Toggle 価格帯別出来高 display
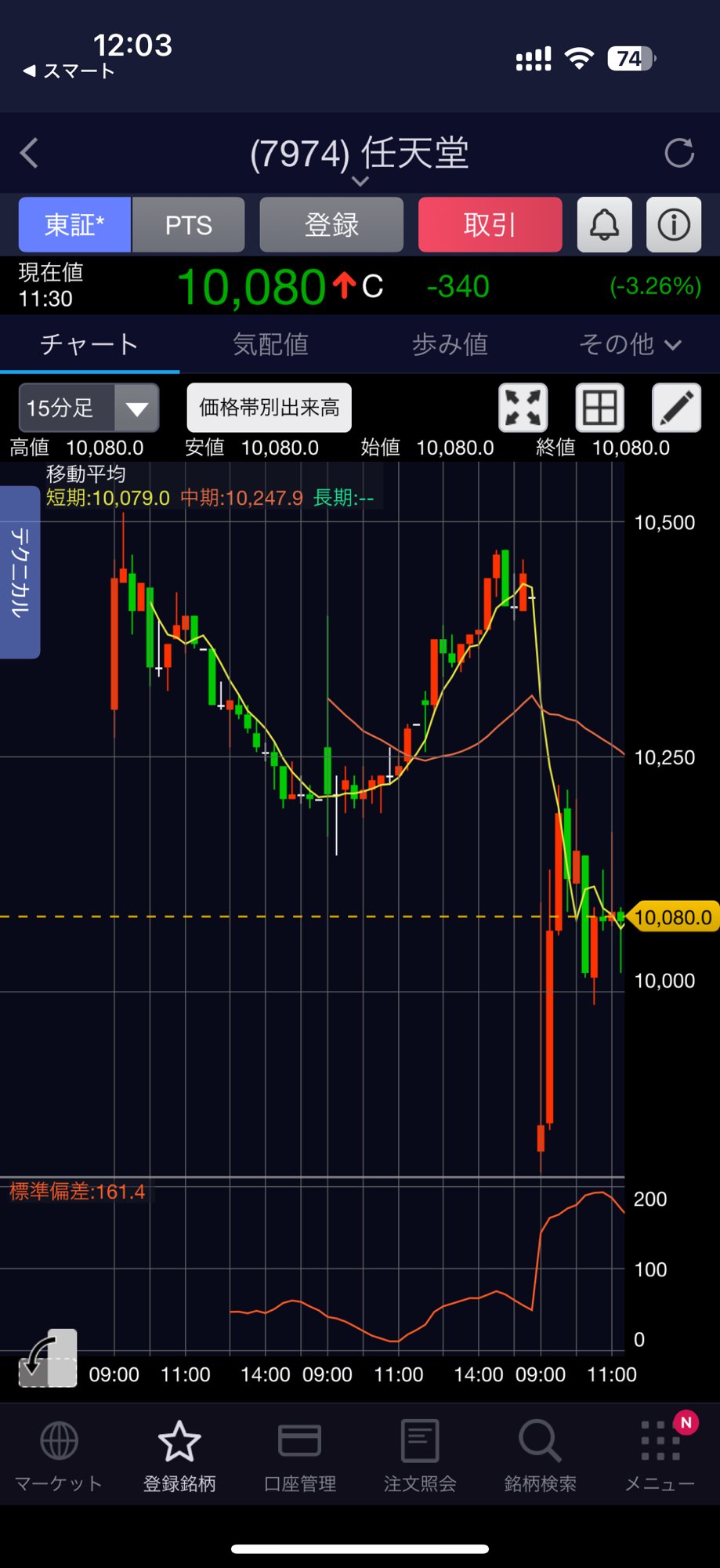Viewport: 720px width, 1568px height. [x=269, y=408]
